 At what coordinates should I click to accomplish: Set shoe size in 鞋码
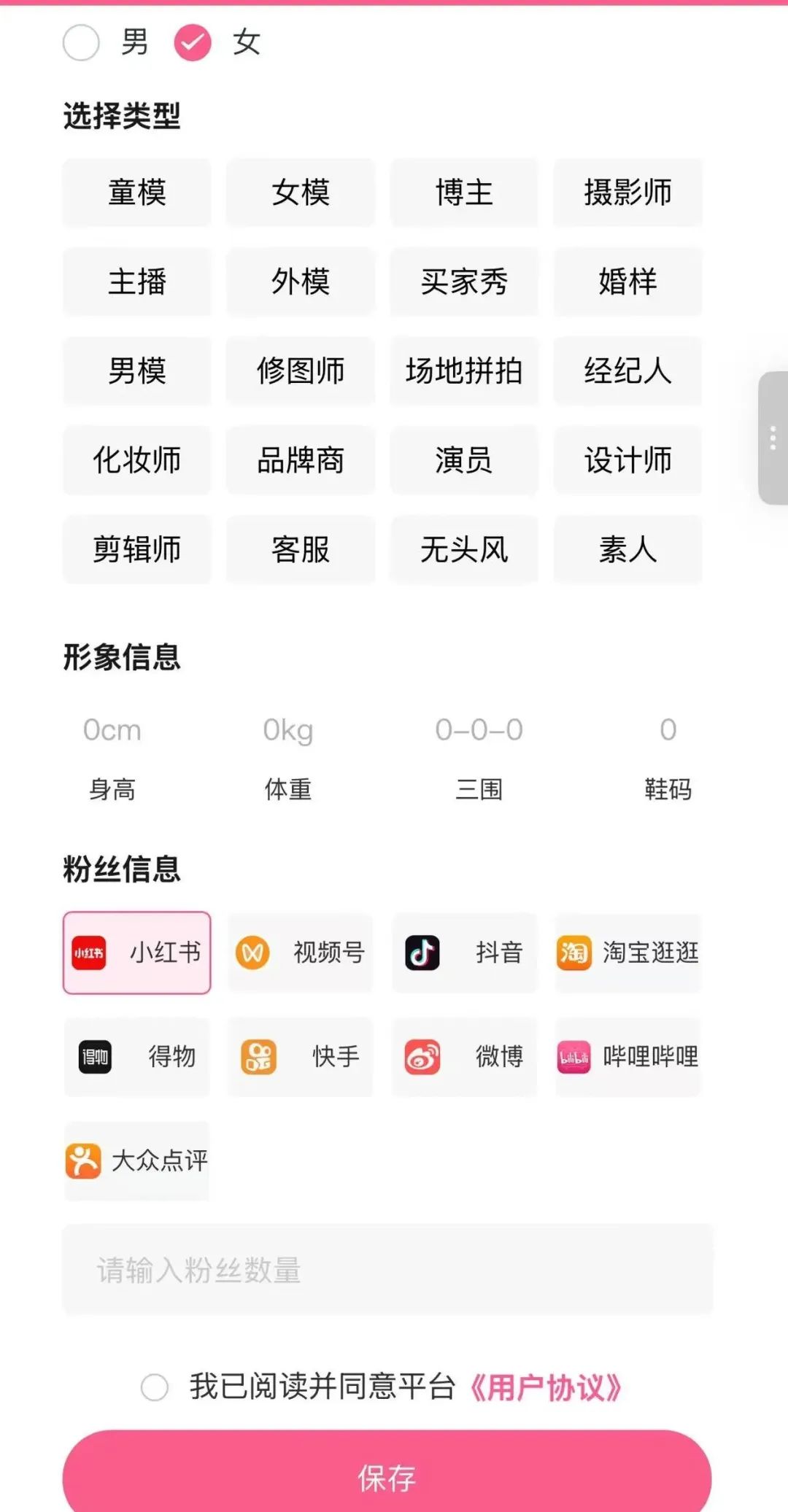click(x=668, y=730)
